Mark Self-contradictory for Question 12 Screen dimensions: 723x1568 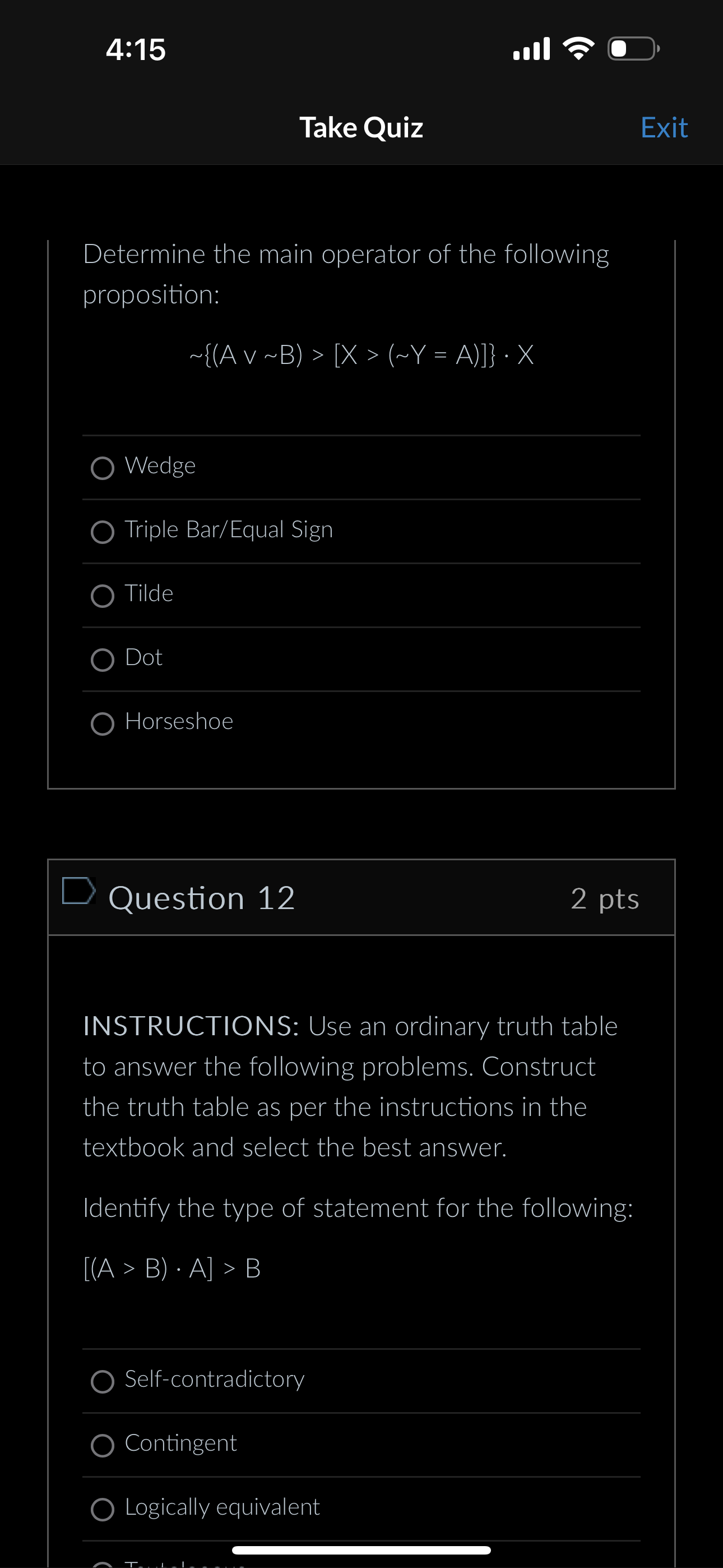click(x=102, y=1381)
